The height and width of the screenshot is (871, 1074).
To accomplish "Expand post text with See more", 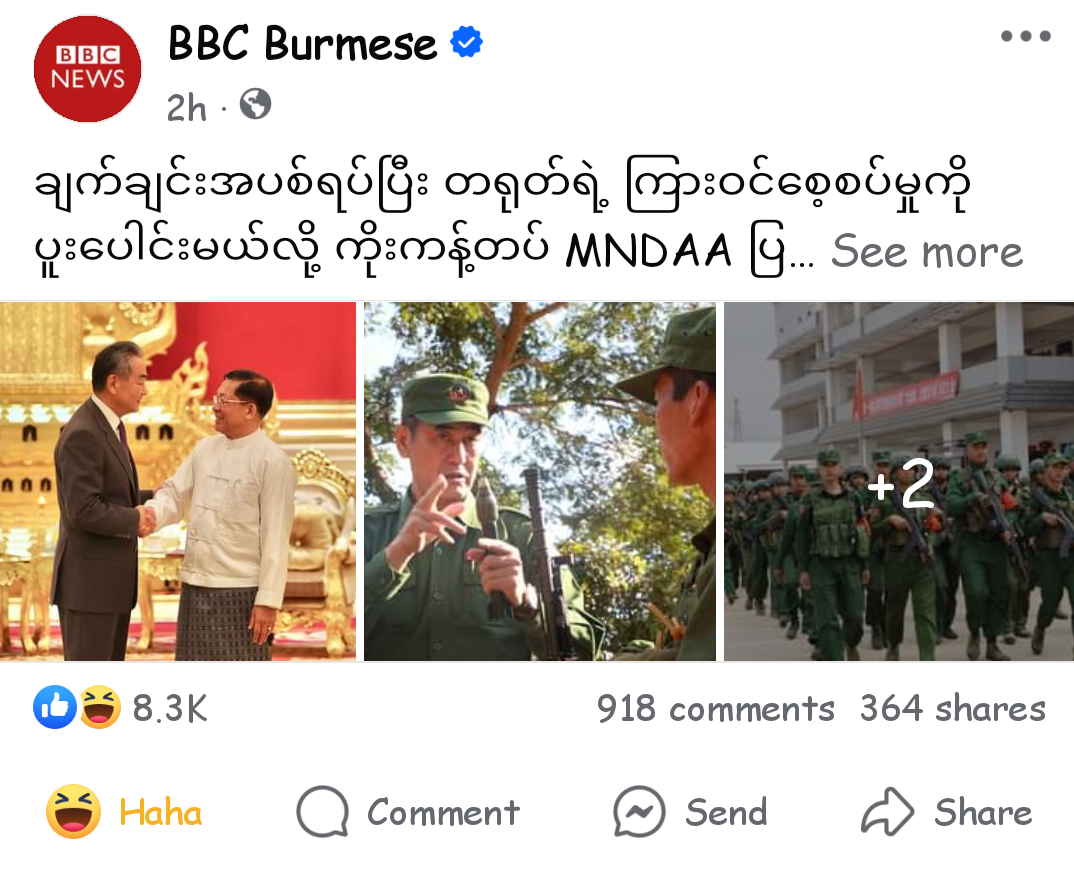I will (926, 252).
